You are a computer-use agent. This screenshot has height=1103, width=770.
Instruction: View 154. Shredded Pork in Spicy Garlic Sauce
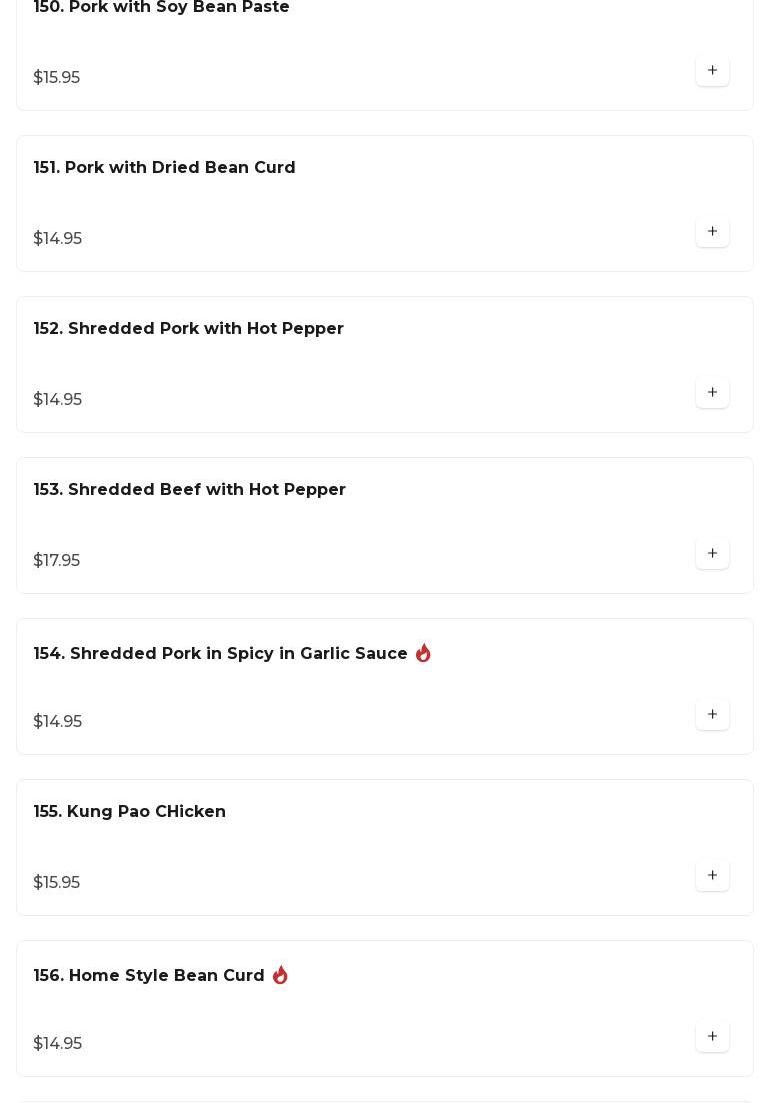click(x=221, y=654)
